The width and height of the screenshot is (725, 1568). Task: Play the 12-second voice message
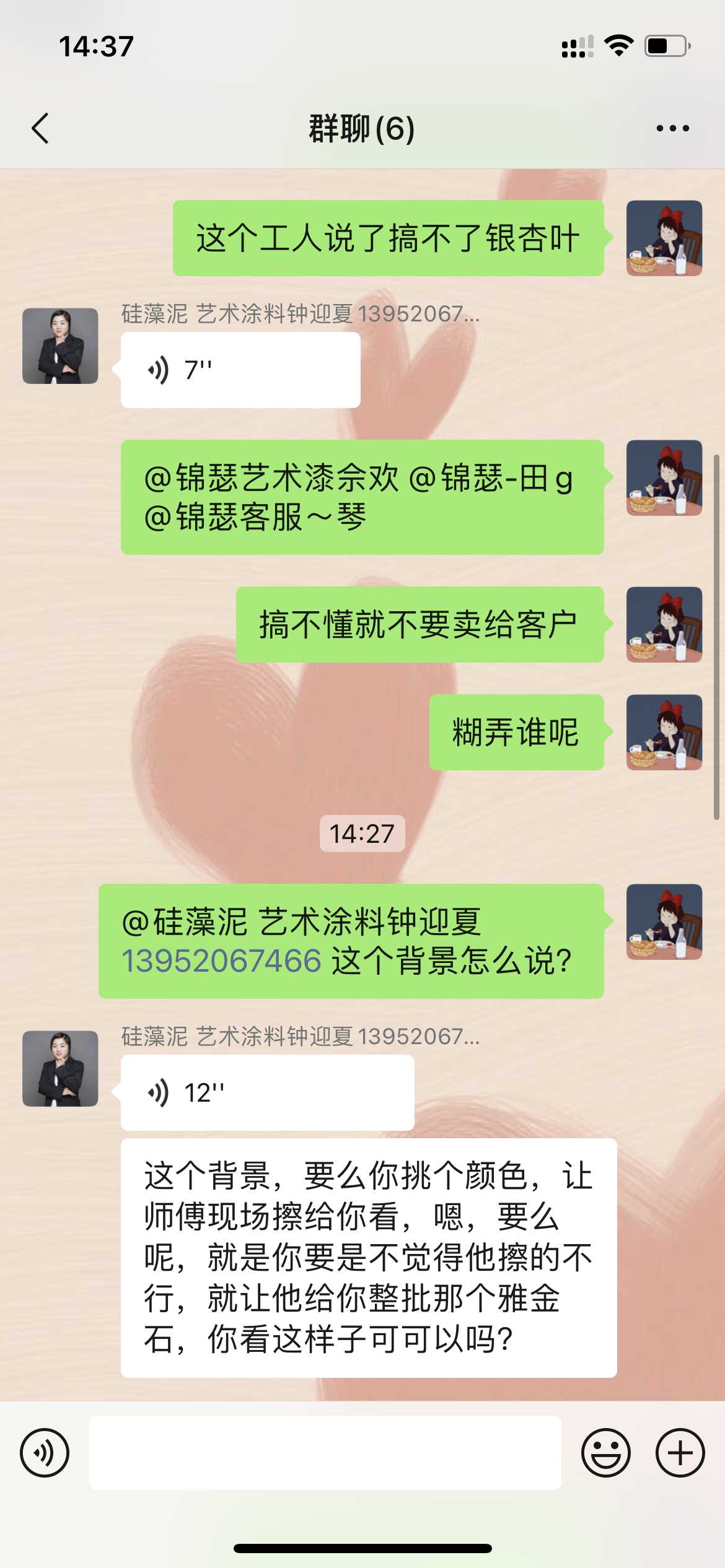(267, 1092)
